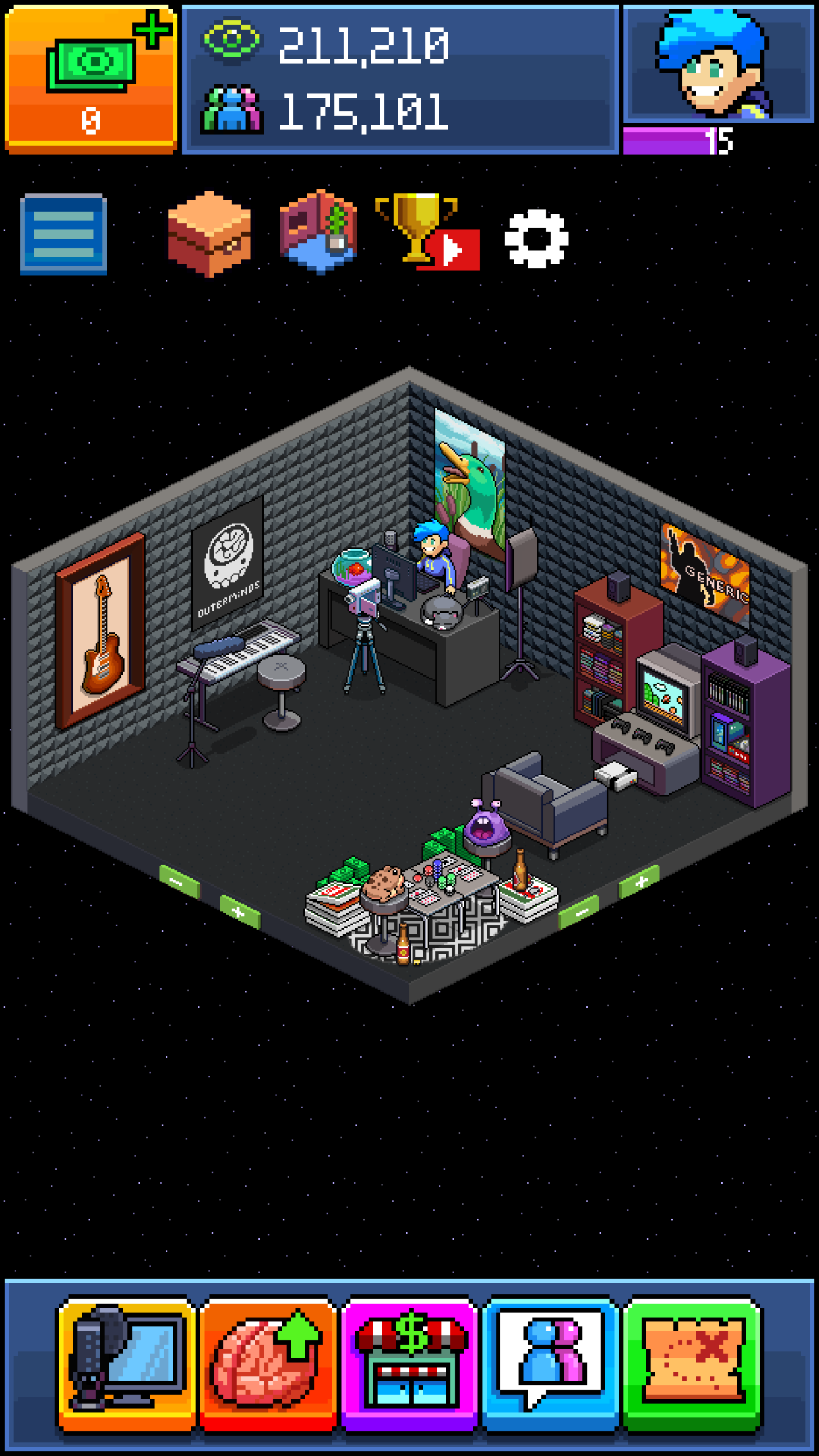Open the blue hamburger menu
The image size is (819, 1456).
pos(63,234)
